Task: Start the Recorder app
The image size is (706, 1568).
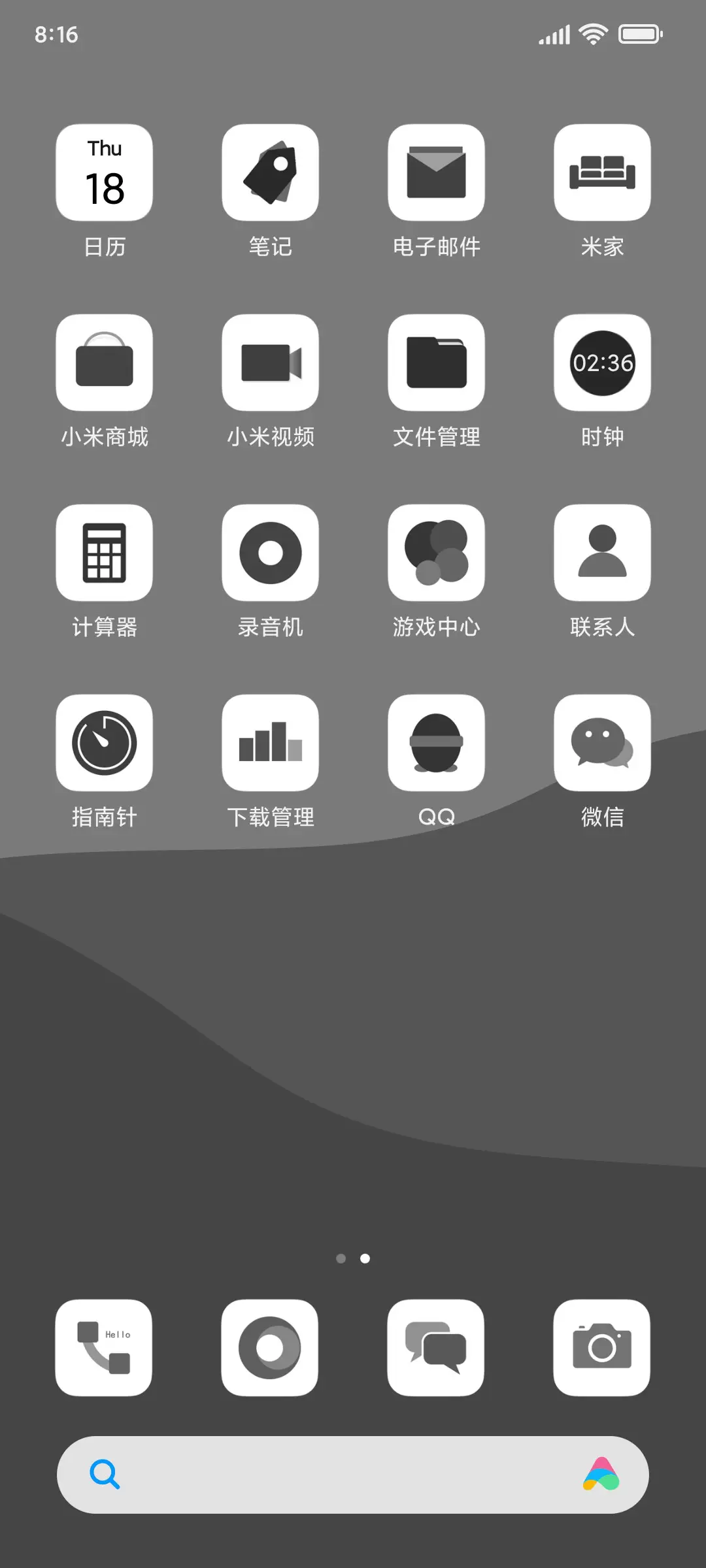Action: click(270, 552)
